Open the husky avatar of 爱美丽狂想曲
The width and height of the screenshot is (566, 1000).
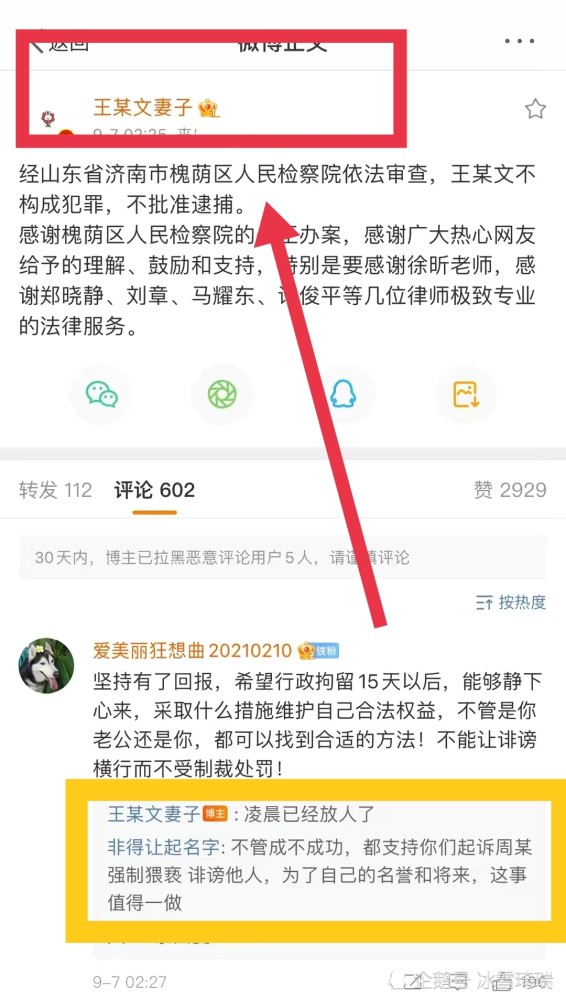click(x=46, y=665)
